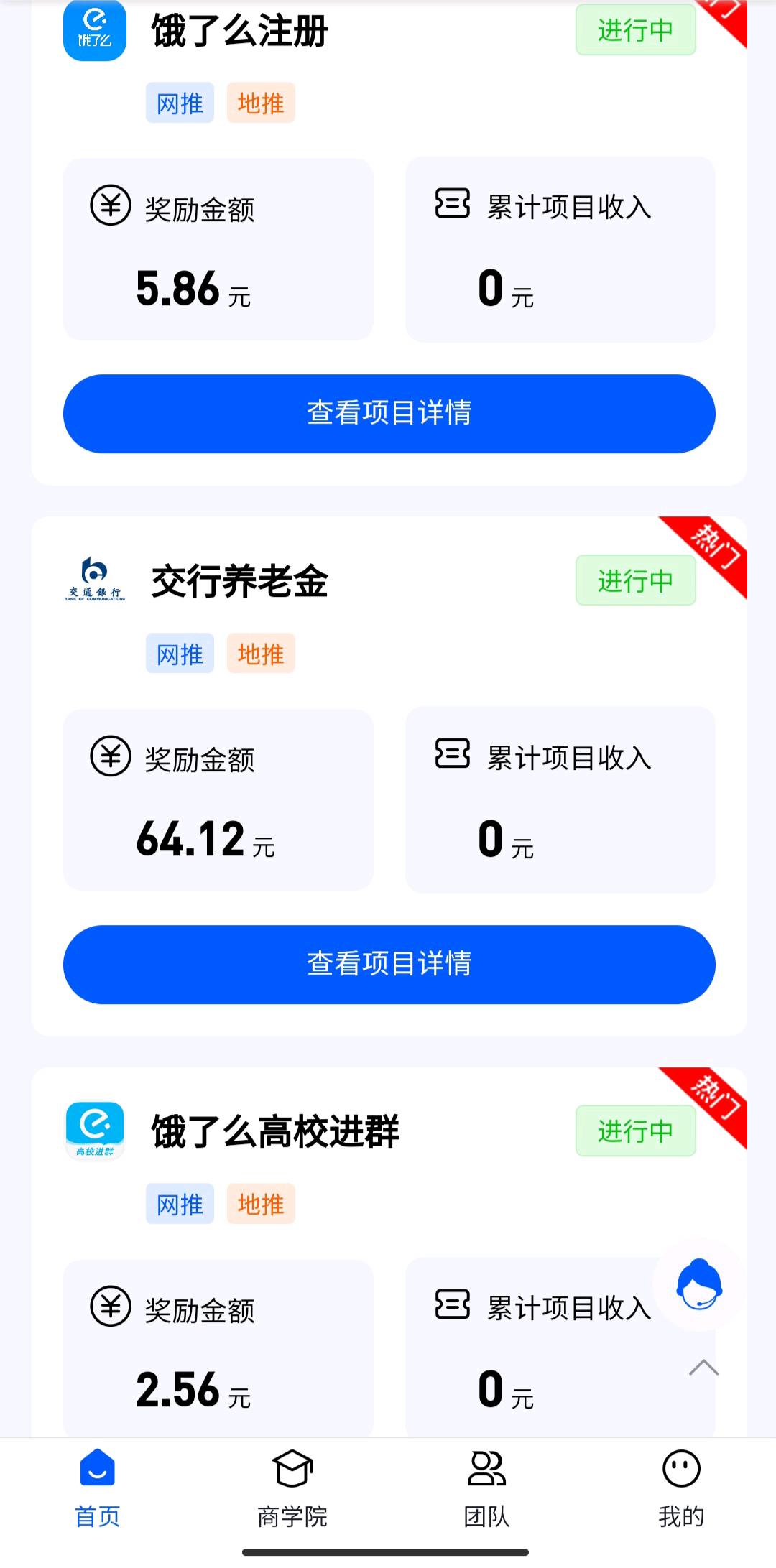Tap the back-to-top arrow
776x1568 pixels.
(703, 1368)
